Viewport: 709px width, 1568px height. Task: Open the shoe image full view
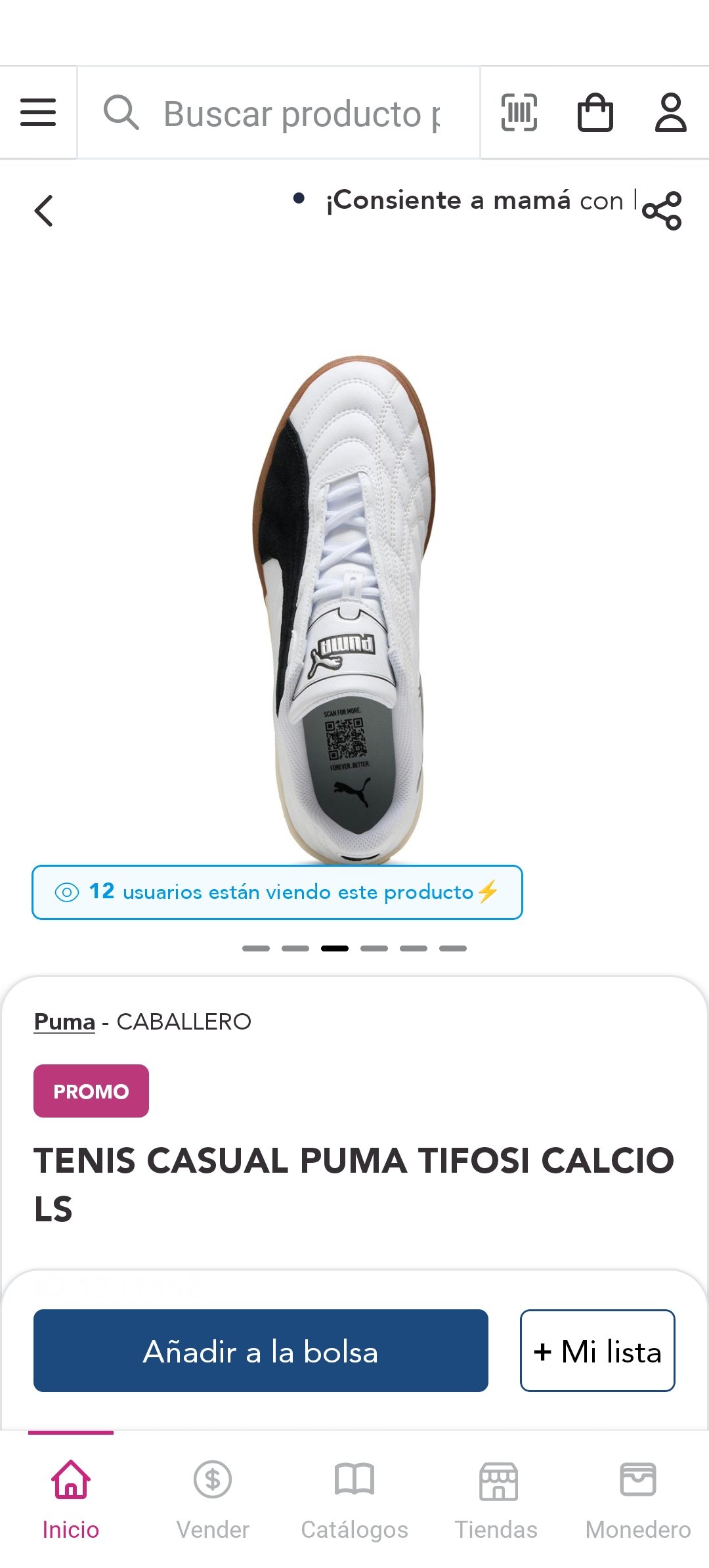coord(348,604)
